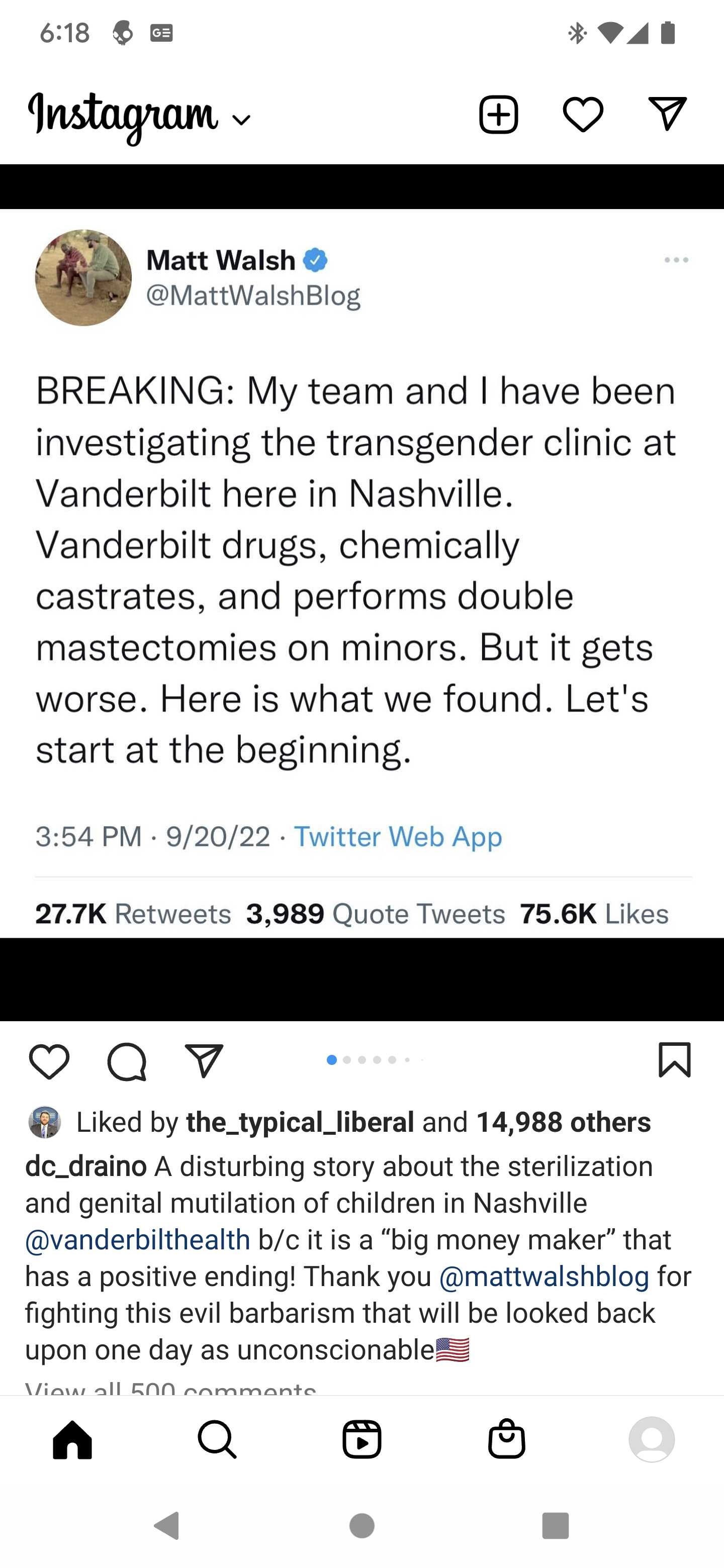This screenshot has width=724, height=1568.
Task: Create a new post with plus icon
Action: click(498, 115)
